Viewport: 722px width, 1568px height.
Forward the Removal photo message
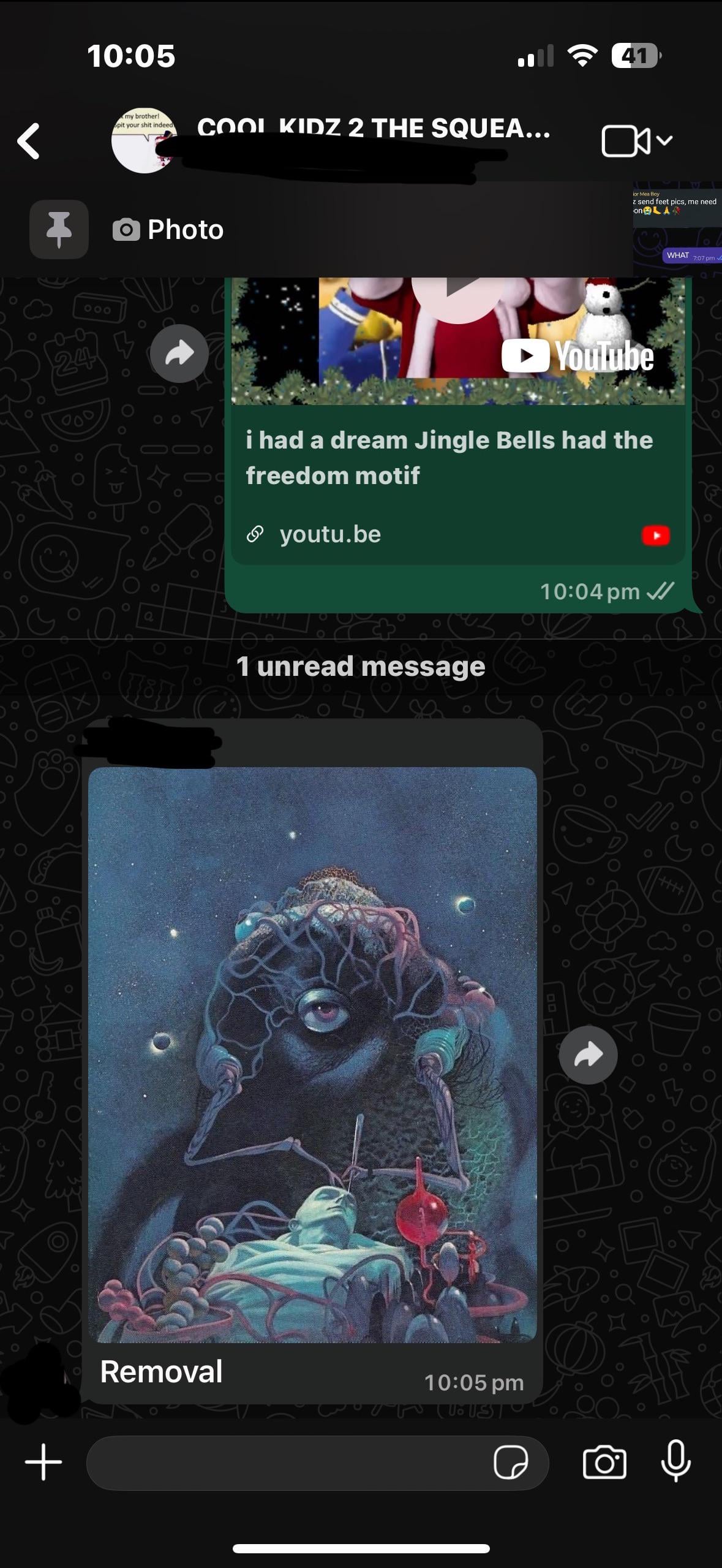point(588,1055)
